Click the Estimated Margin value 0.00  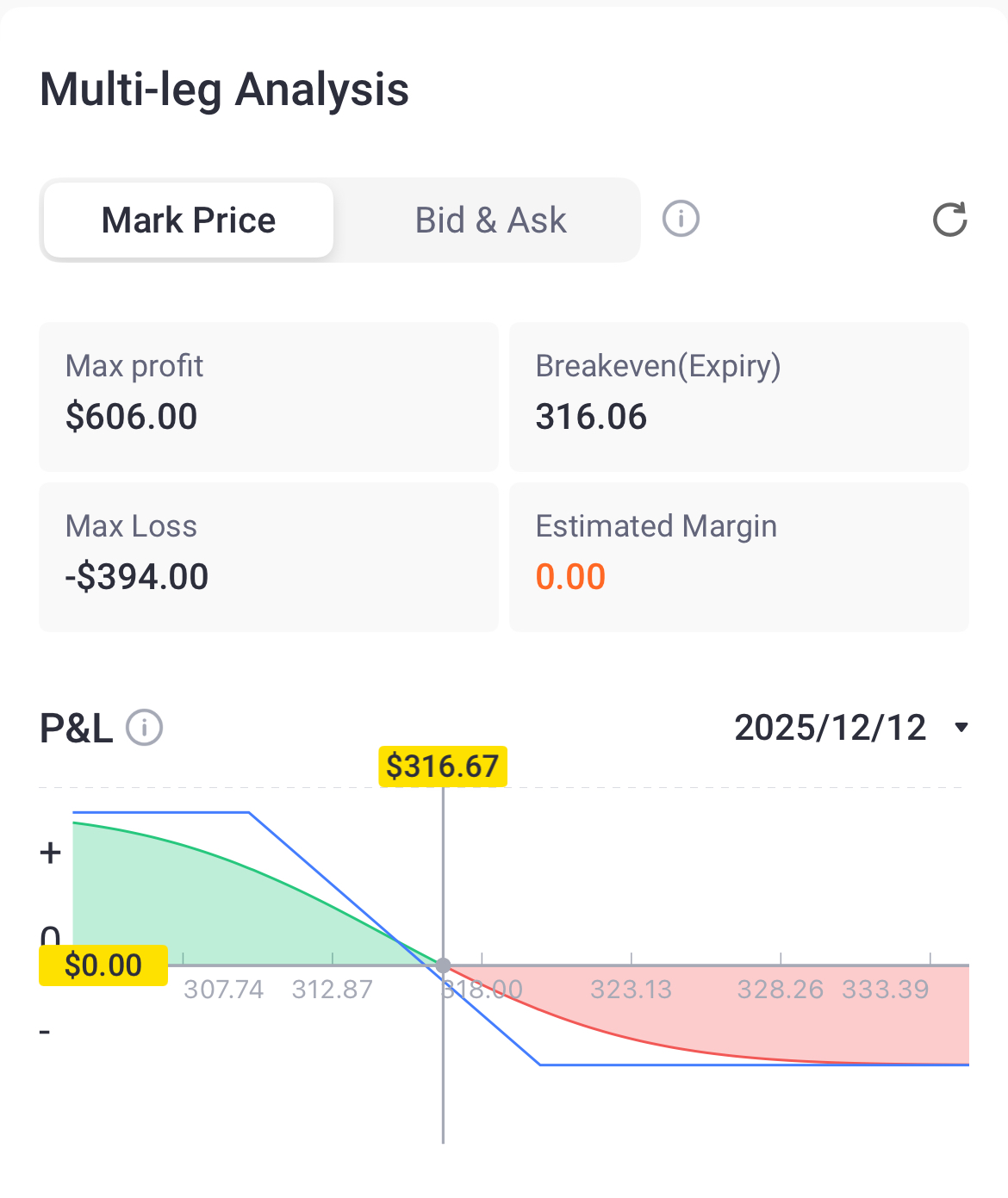click(570, 577)
